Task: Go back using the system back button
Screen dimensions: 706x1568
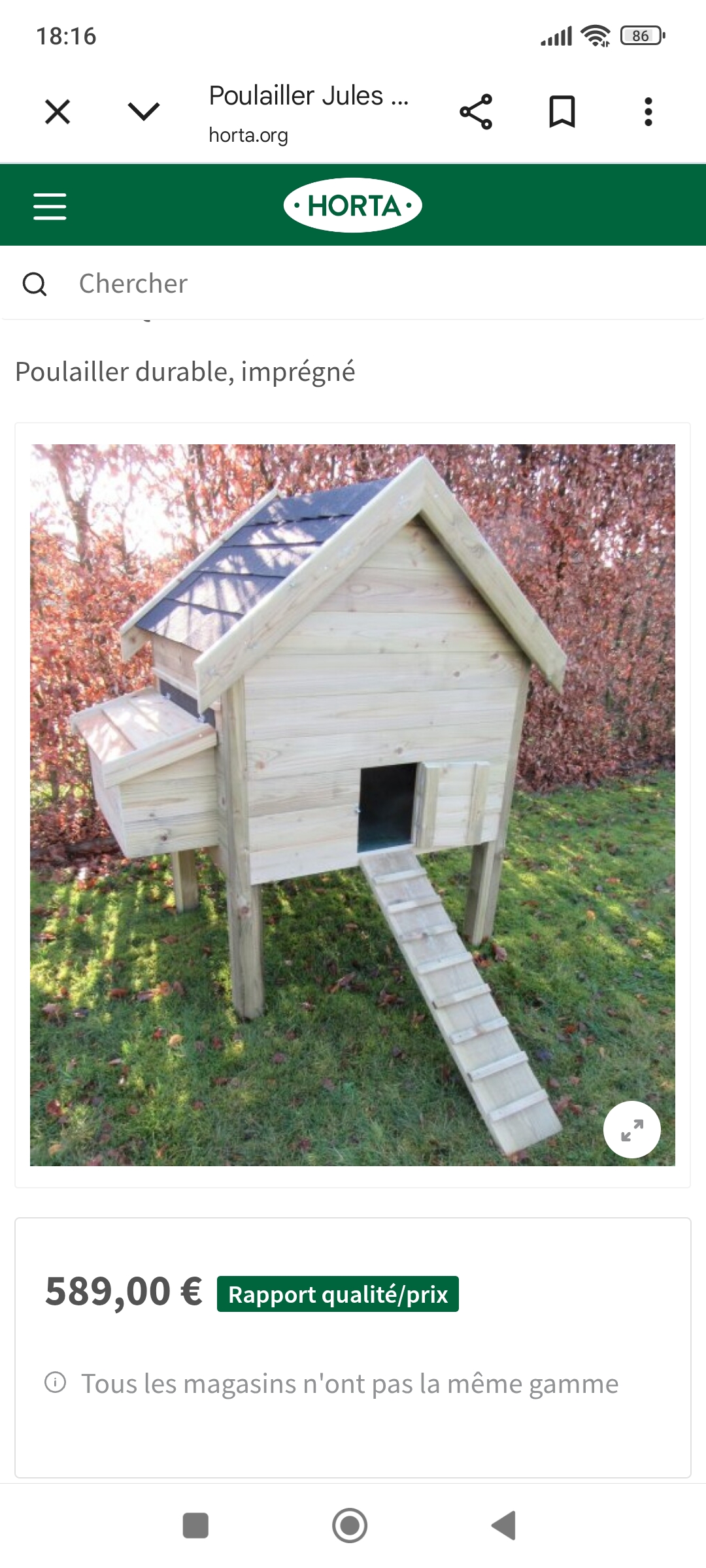Action: tap(504, 1526)
